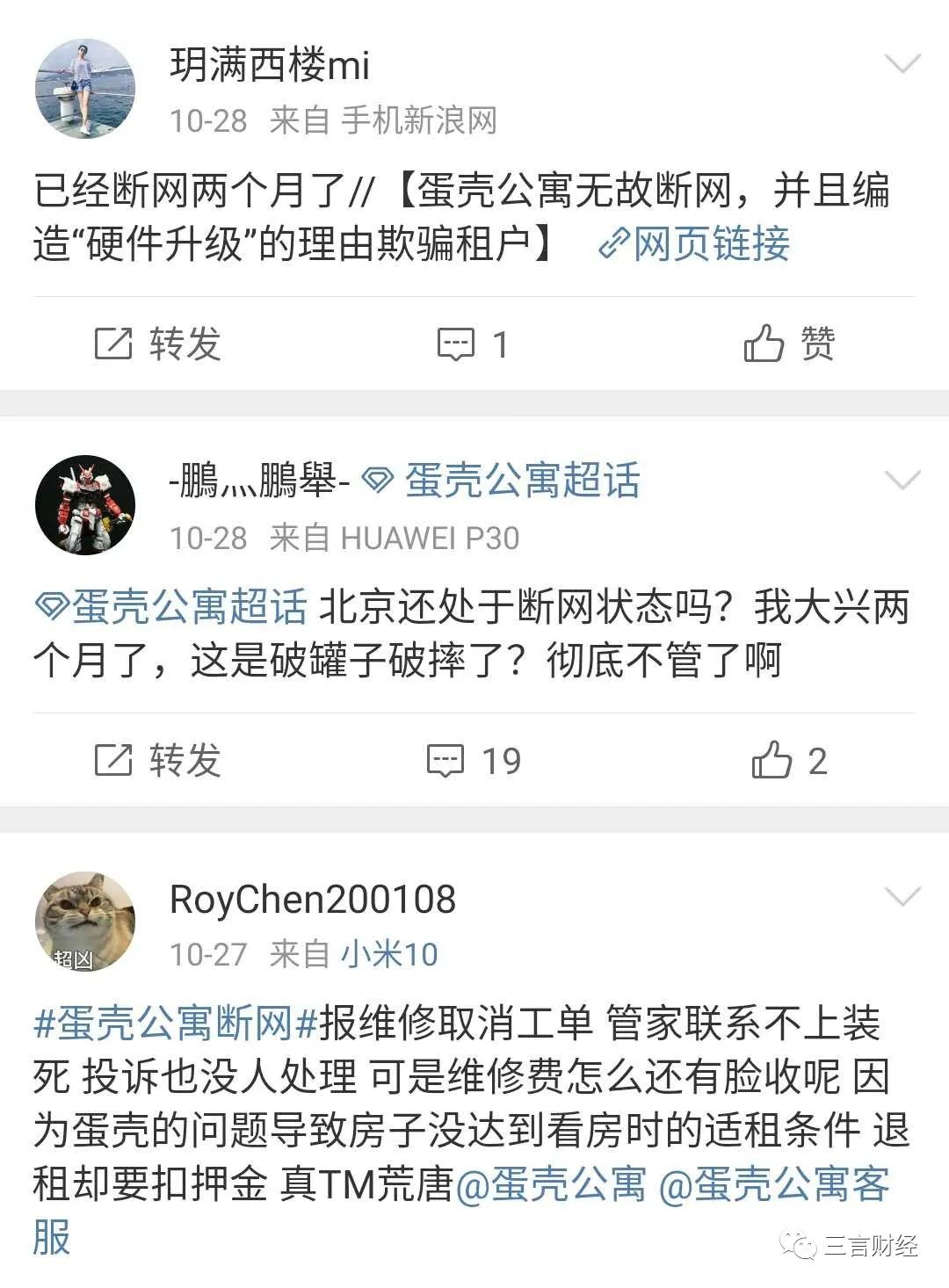View the 19 comments on -鵬灬鵬舉-'s post
The width and height of the screenshot is (949, 1288).
[x=474, y=760]
